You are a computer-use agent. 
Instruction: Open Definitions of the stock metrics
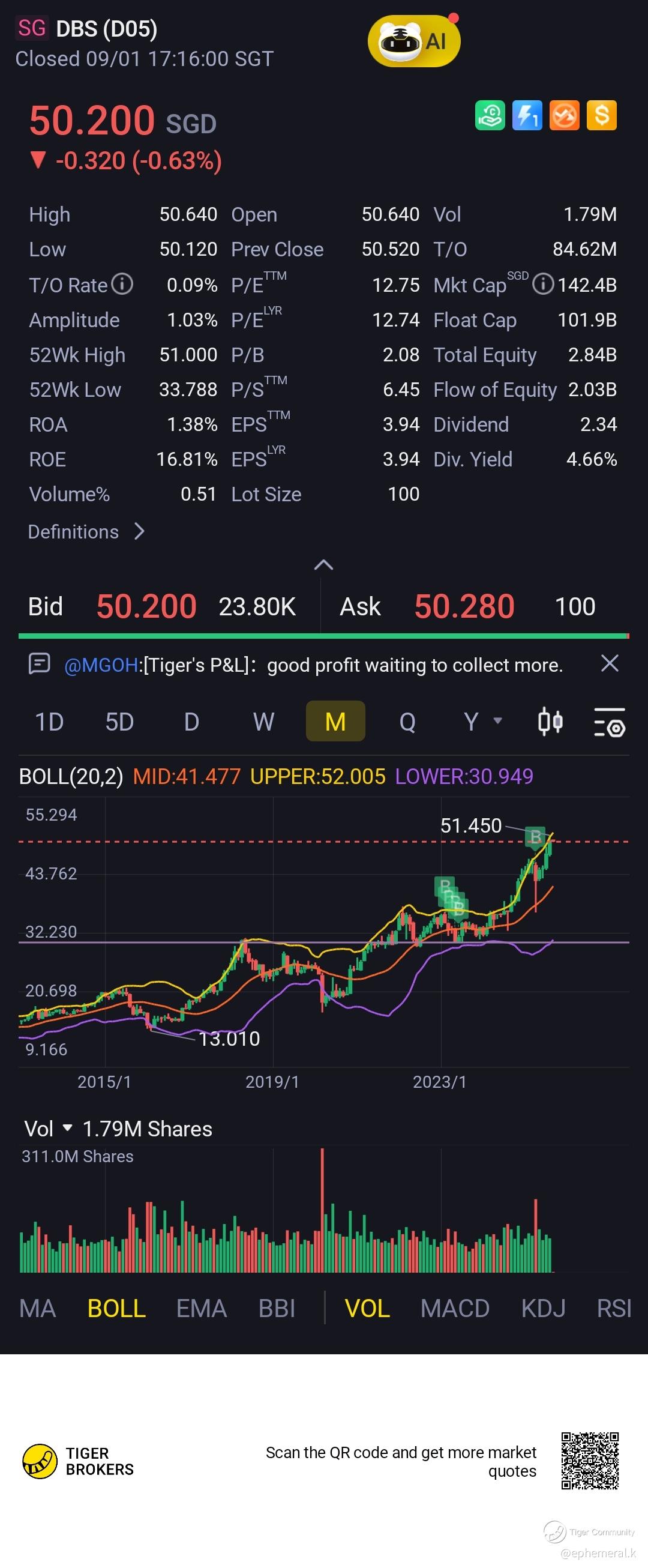86,531
